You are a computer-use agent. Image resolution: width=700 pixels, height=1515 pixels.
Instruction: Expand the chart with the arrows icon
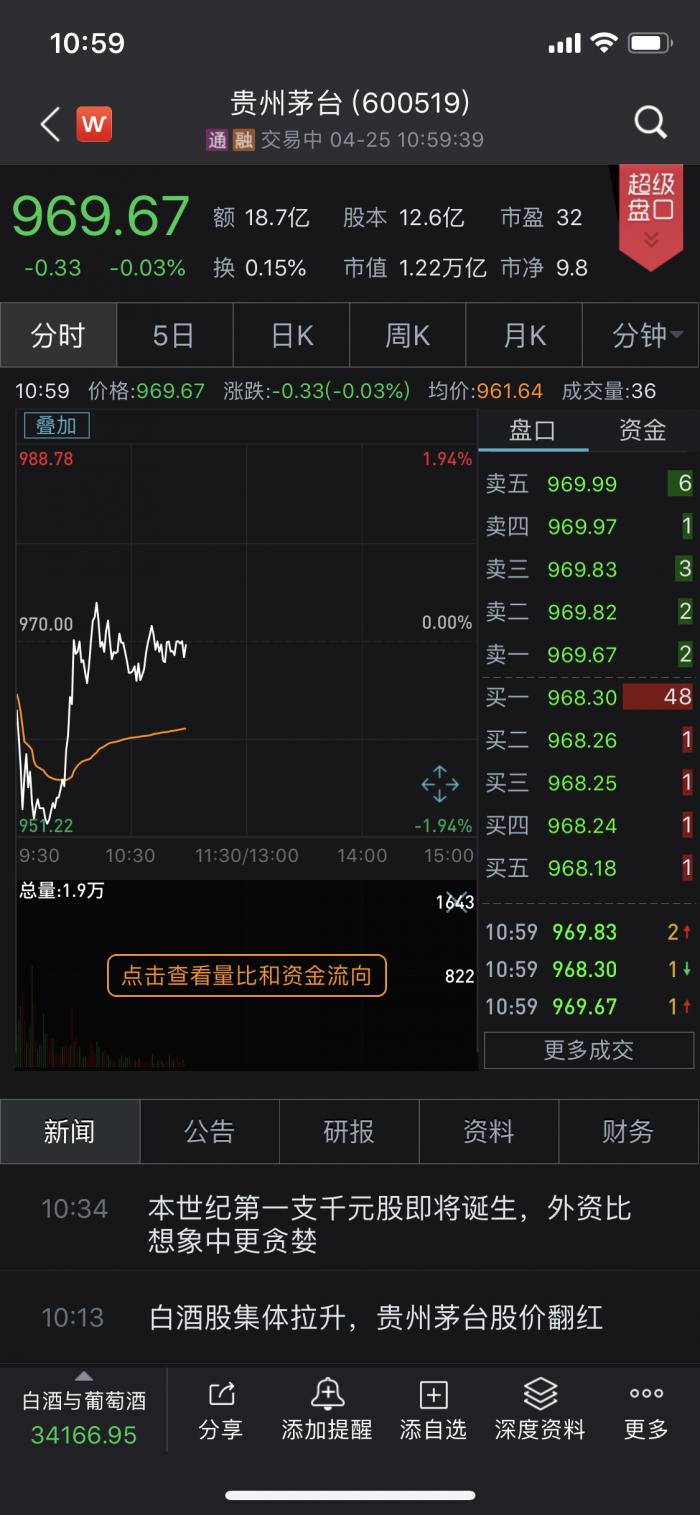440,784
